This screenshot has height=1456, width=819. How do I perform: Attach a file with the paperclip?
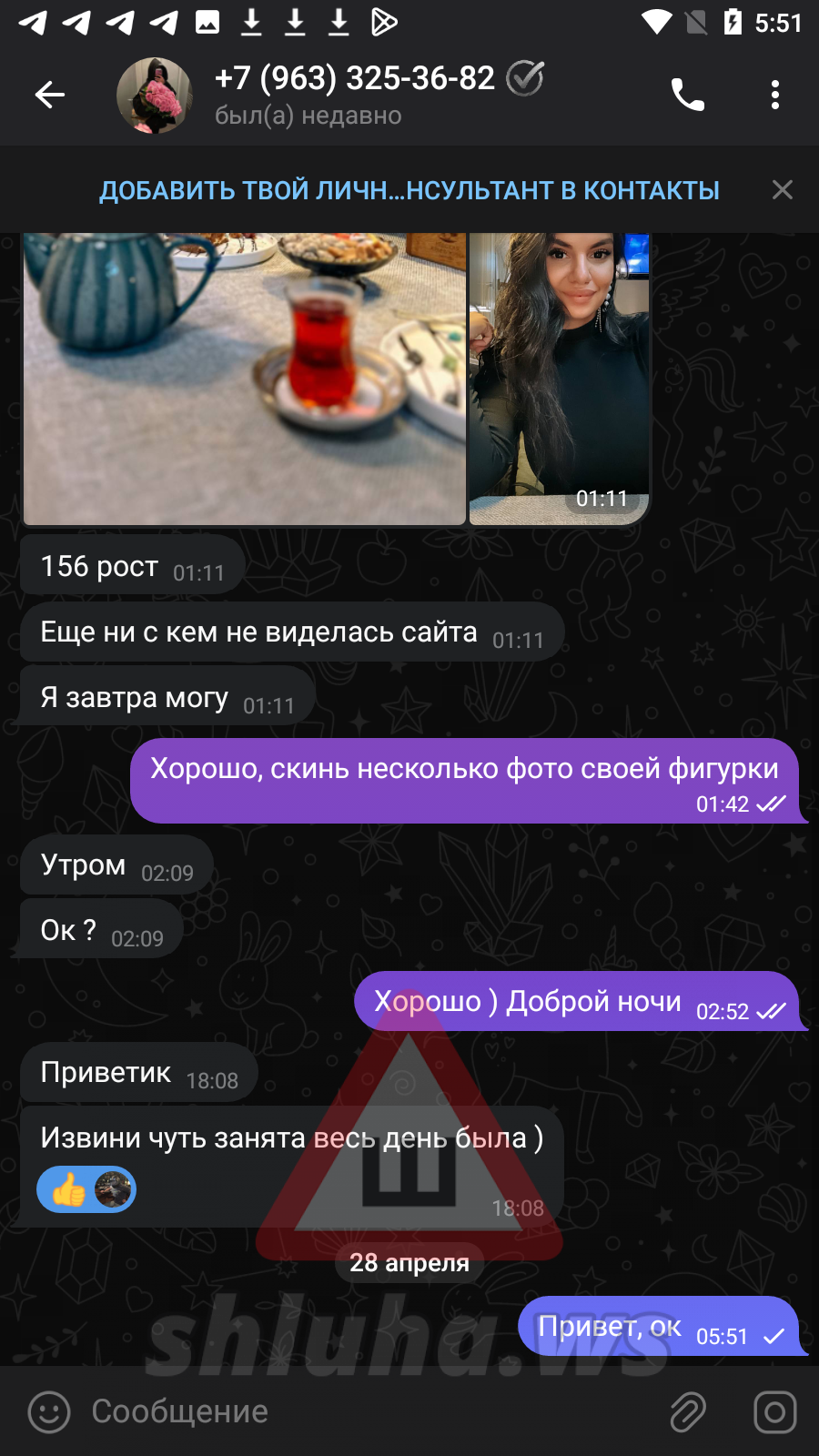[688, 1412]
